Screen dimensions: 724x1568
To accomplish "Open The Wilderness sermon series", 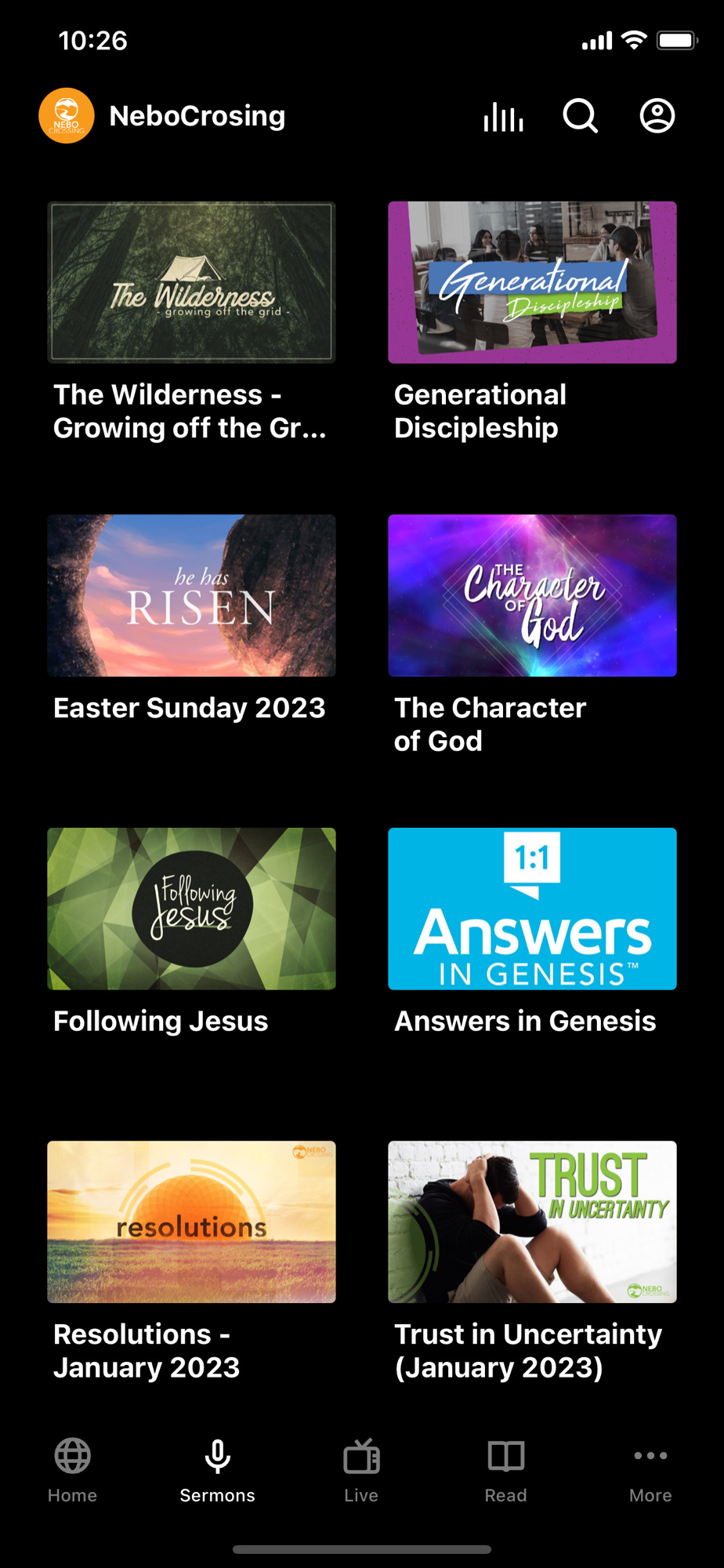I will pyautogui.click(x=191, y=283).
